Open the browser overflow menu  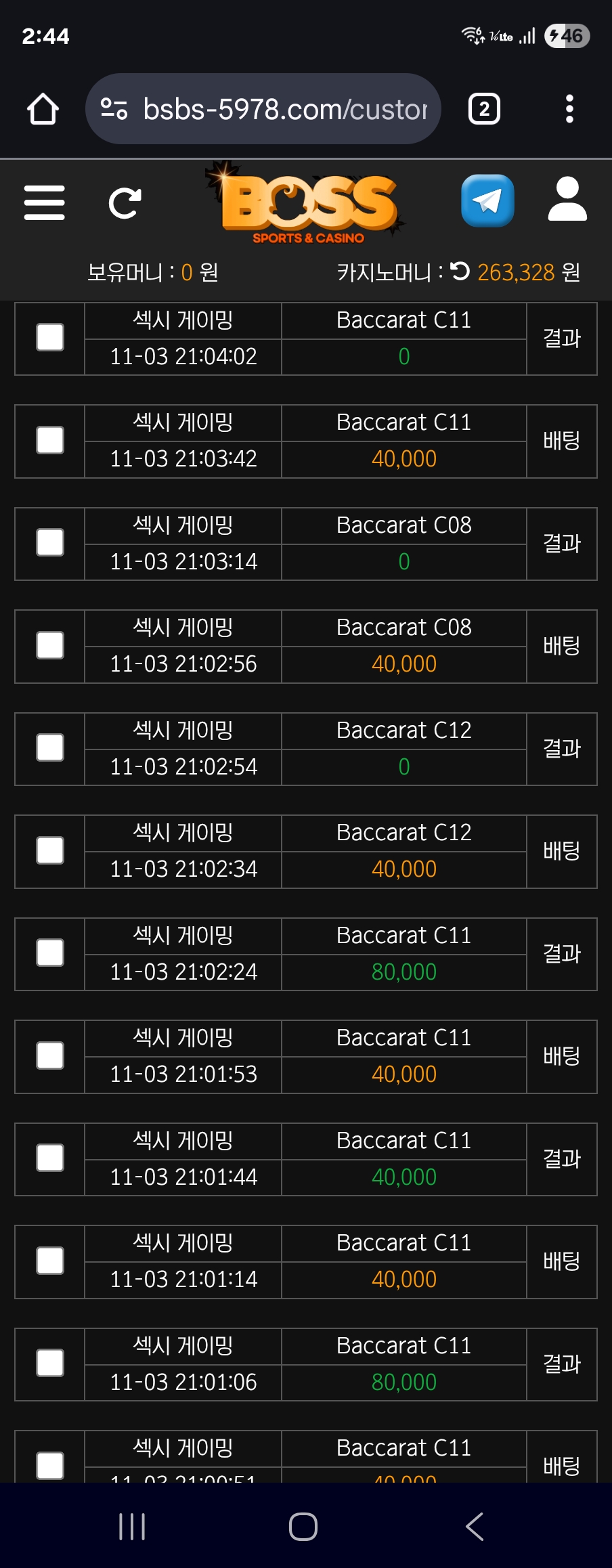(x=569, y=109)
